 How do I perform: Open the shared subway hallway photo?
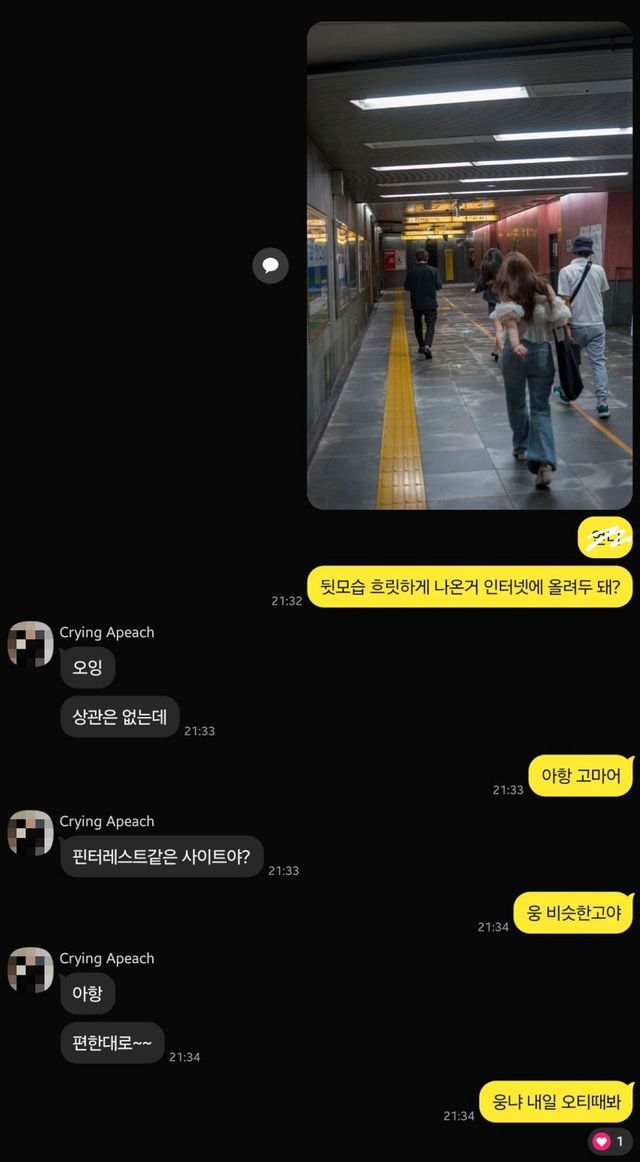(470, 265)
